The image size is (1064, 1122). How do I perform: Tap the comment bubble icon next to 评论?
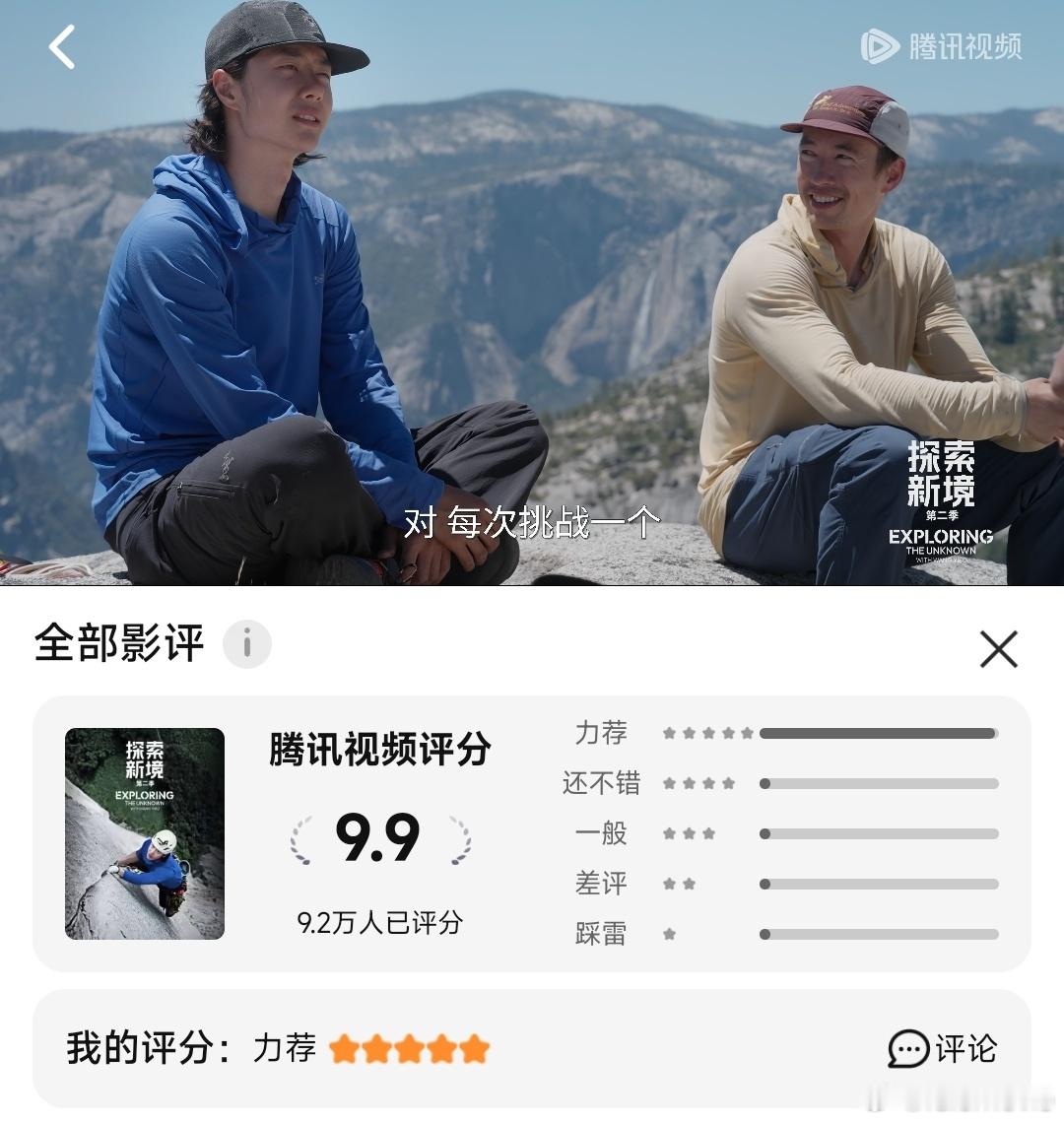click(x=908, y=1050)
